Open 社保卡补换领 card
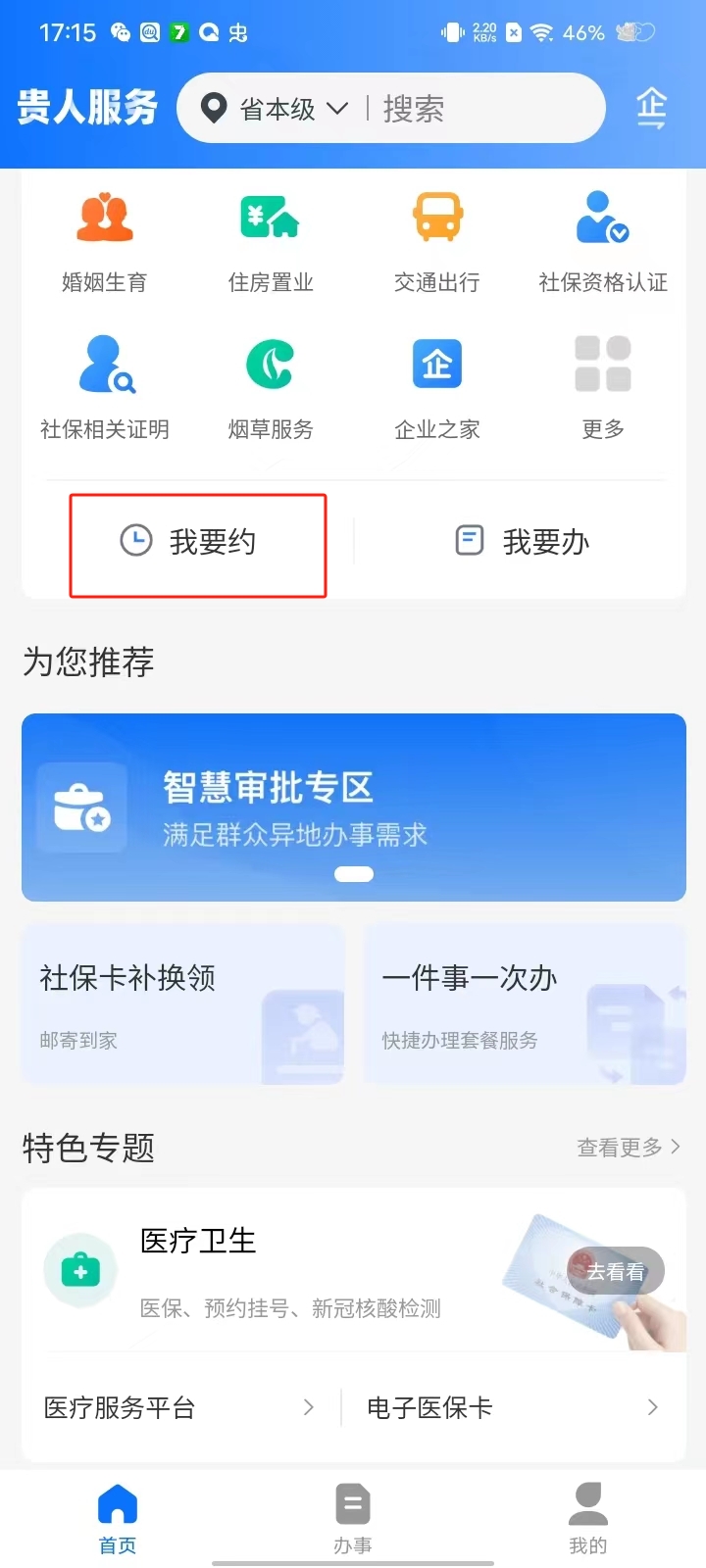 point(182,1004)
